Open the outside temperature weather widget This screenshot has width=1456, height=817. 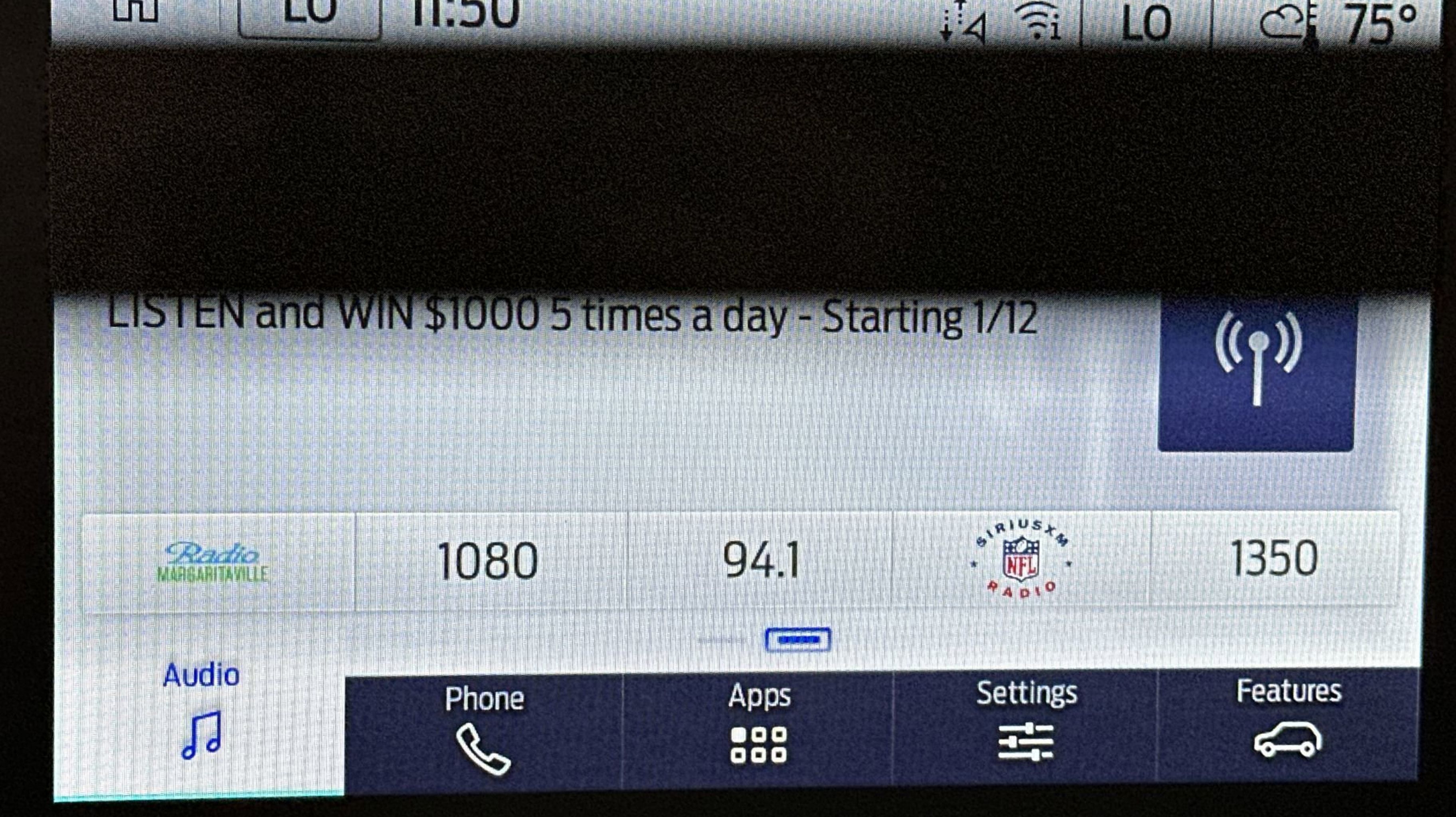[1339, 24]
